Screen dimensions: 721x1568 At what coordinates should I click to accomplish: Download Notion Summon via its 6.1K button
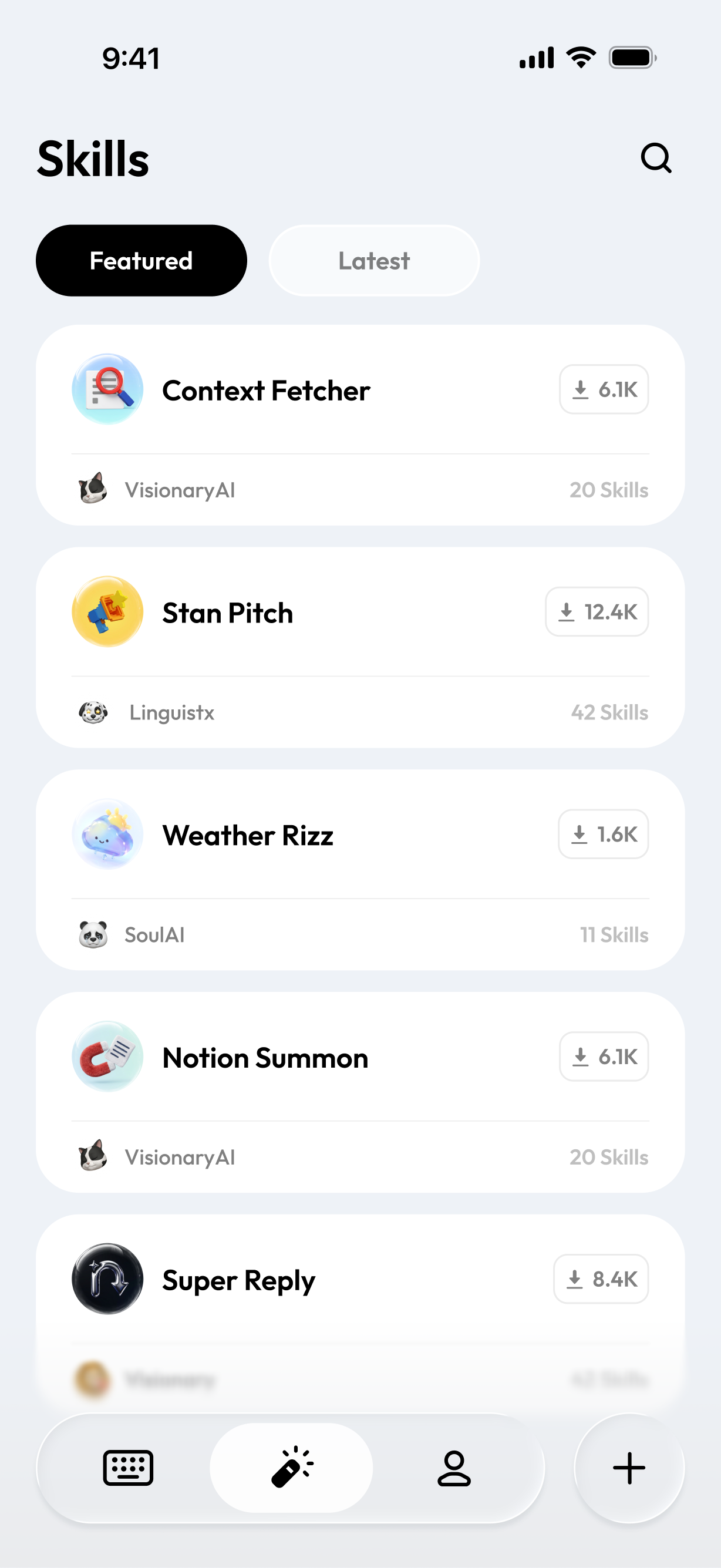click(x=604, y=1056)
